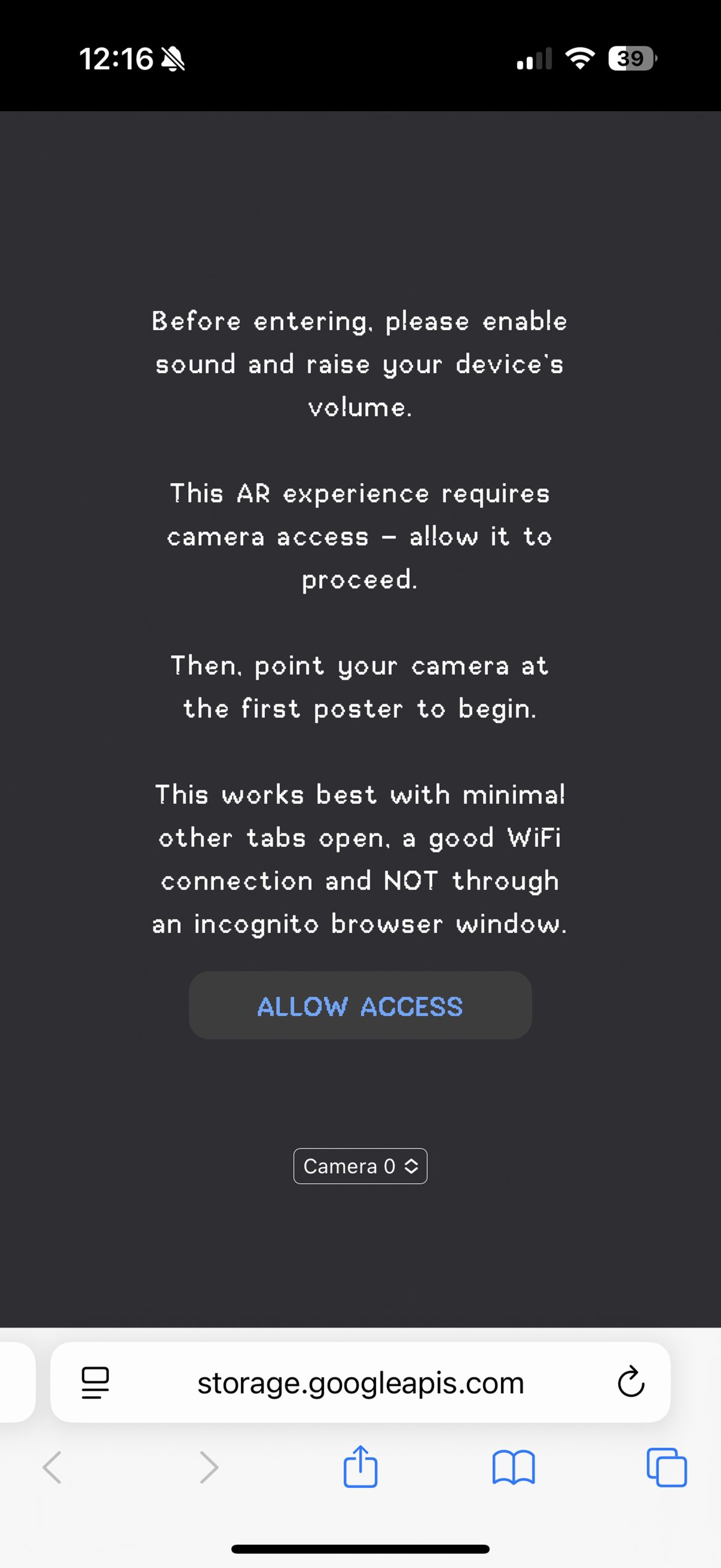721x1568 pixels.
Task: Open the page reader menu icon
Action: point(95,1382)
